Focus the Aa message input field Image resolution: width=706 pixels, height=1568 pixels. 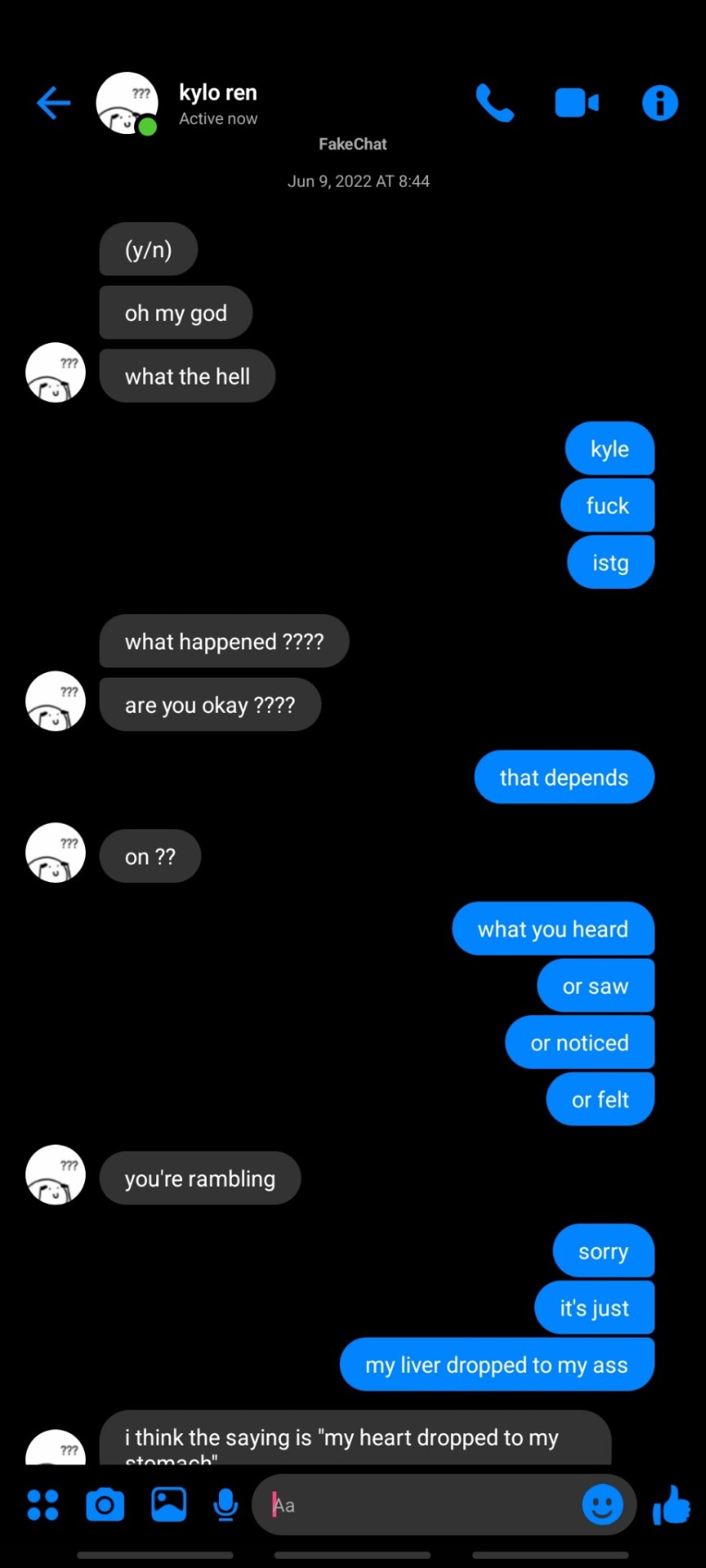click(417, 1504)
